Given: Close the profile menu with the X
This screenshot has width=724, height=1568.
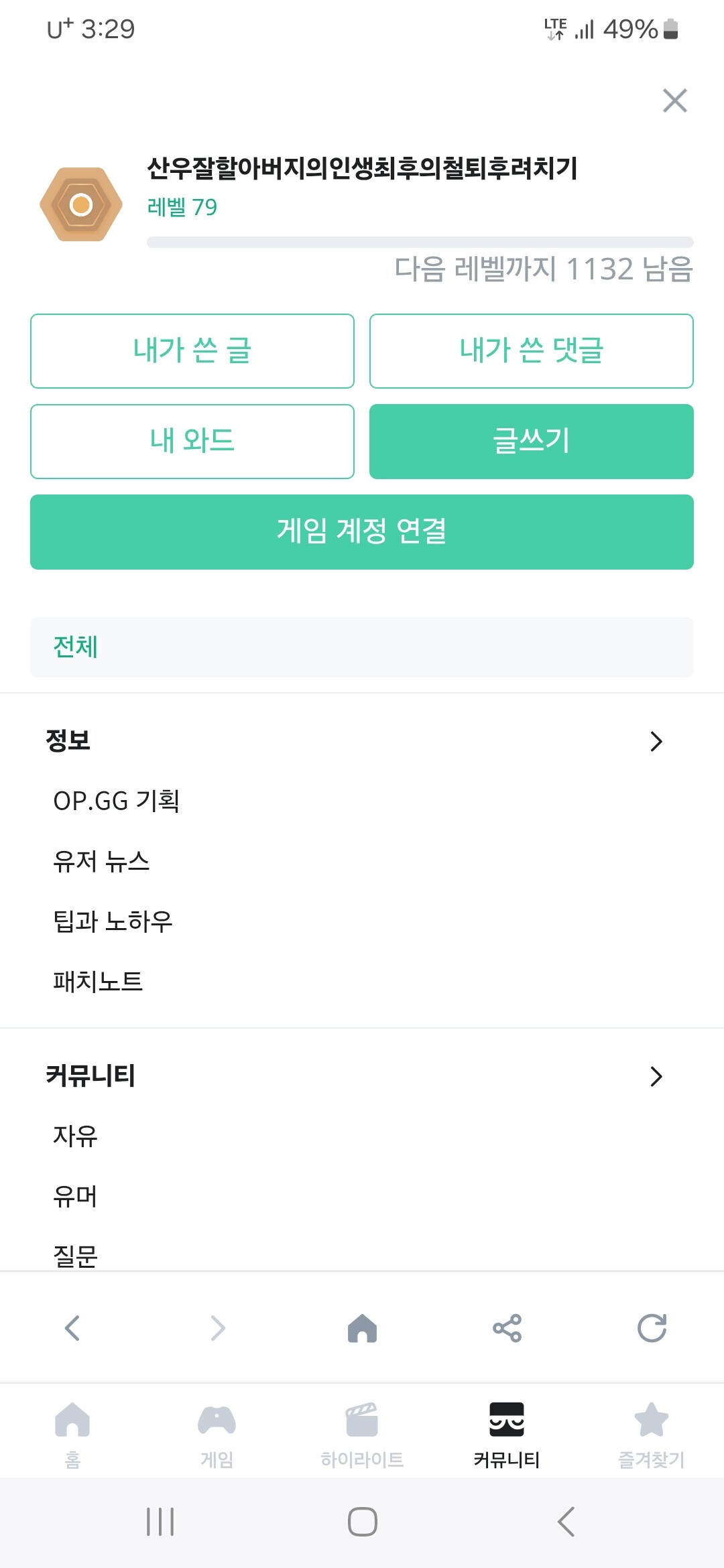Looking at the screenshot, I should tap(674, 101).
